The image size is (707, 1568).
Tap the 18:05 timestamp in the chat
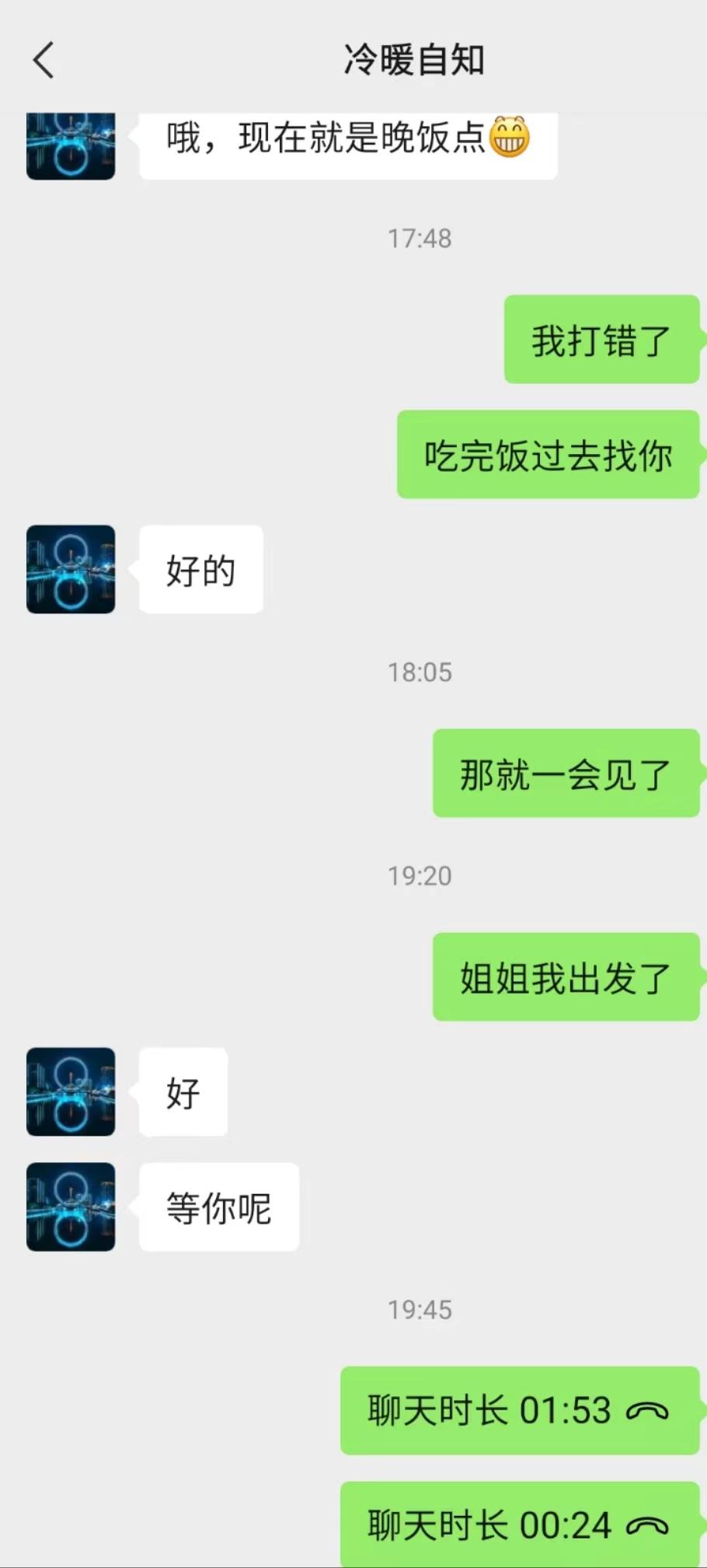click(419, 672)
